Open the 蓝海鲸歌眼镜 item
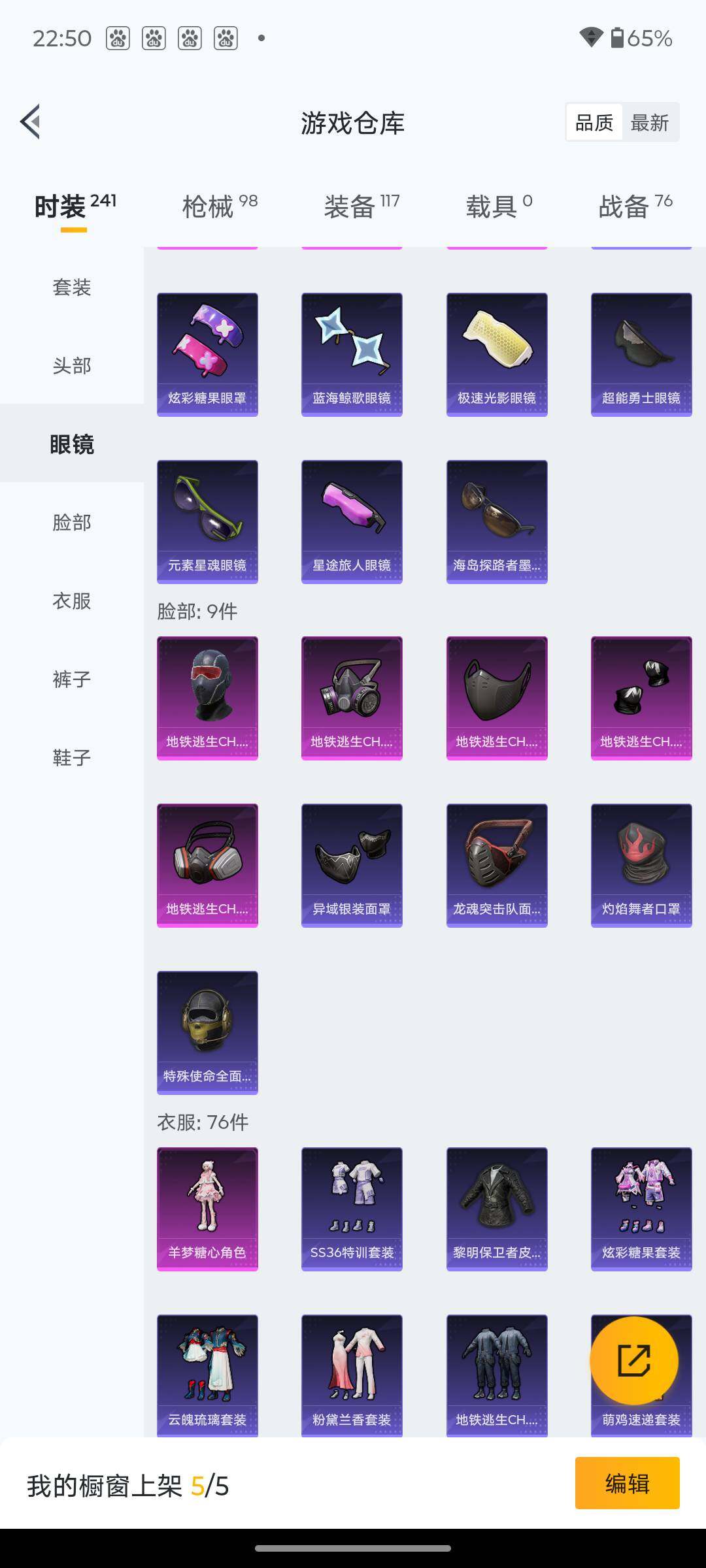Viewport: 706px width, 1568px height. click(x=352, y=354)
